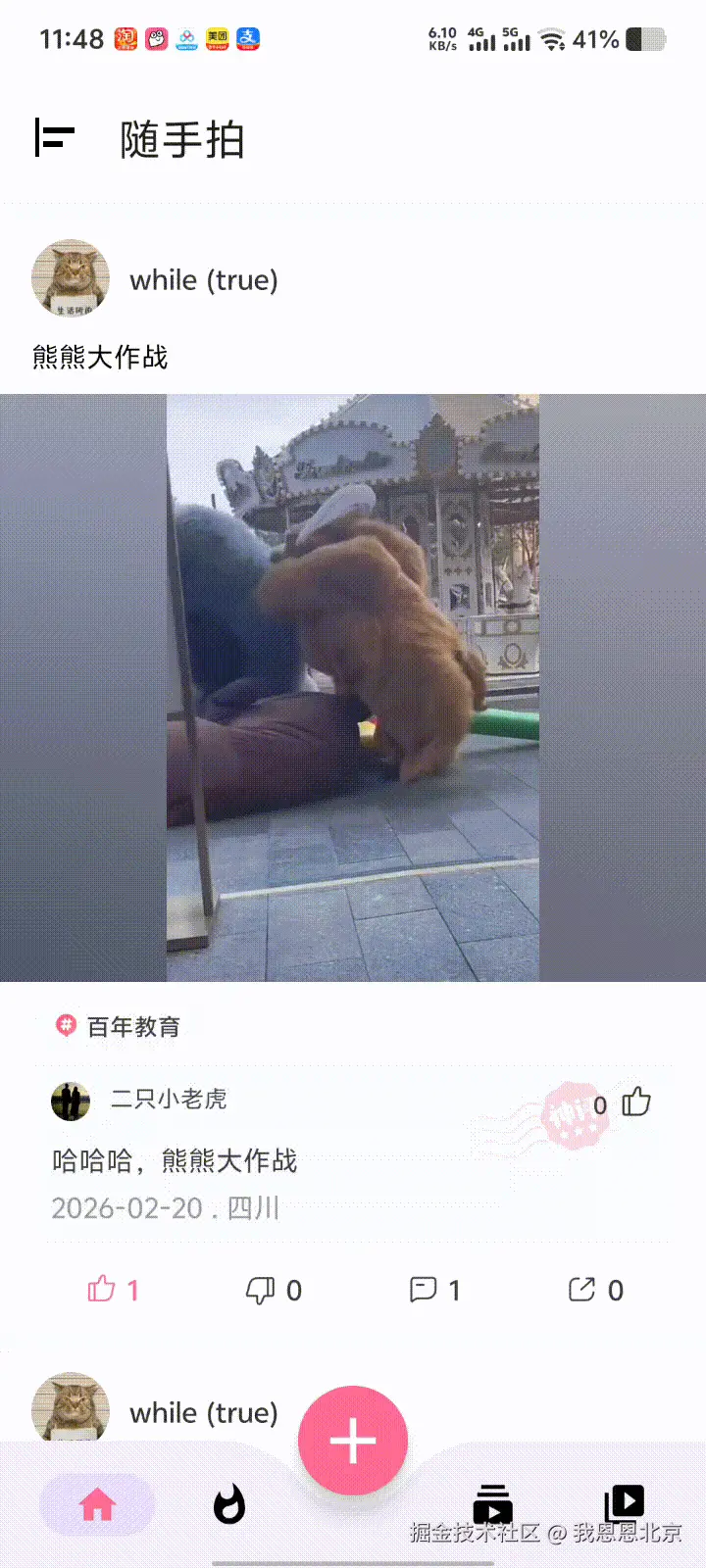This screenshot has height=1568, width=706.
Task: Switch to the flame trending tab
Action: 229,1504
